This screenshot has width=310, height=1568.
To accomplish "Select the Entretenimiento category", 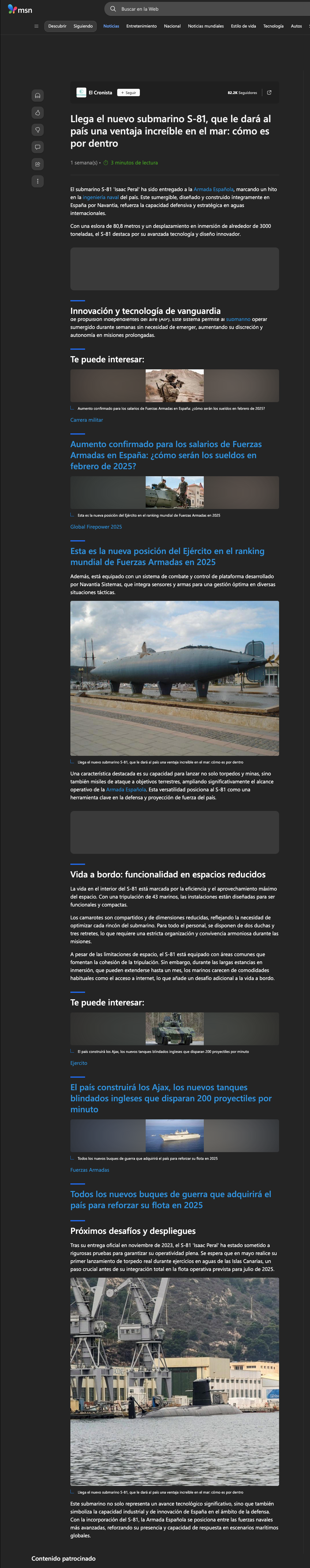I will pyautogui.click(x=142, y=26).
